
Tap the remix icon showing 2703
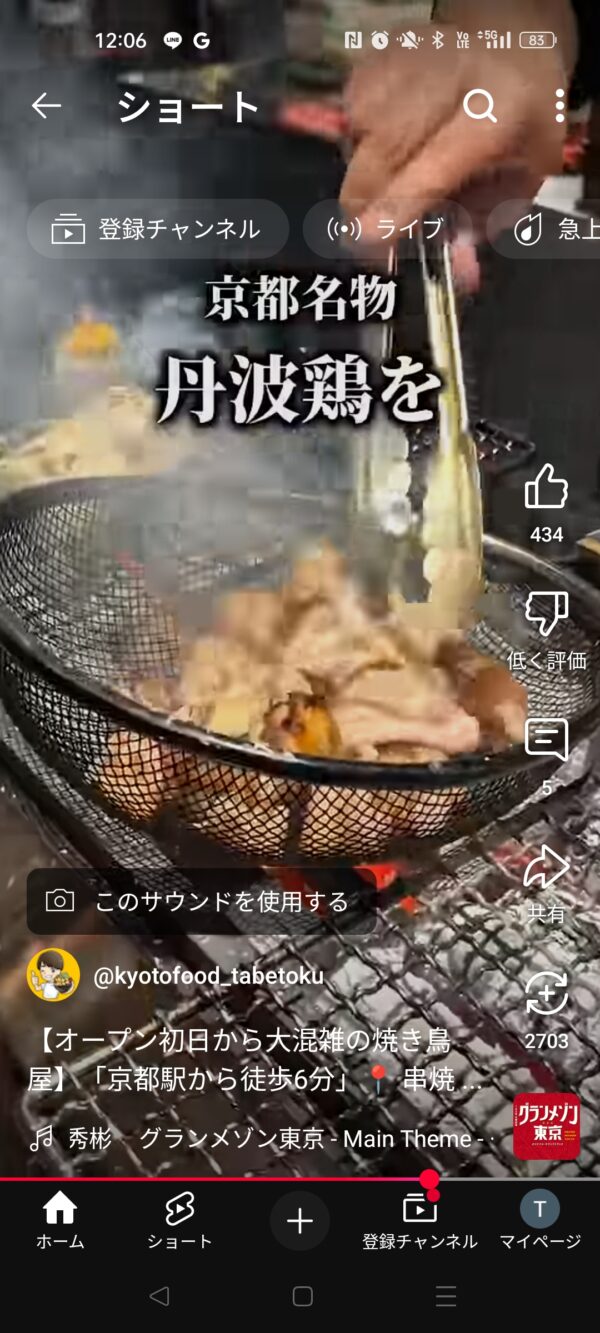(x=546, y=993)
